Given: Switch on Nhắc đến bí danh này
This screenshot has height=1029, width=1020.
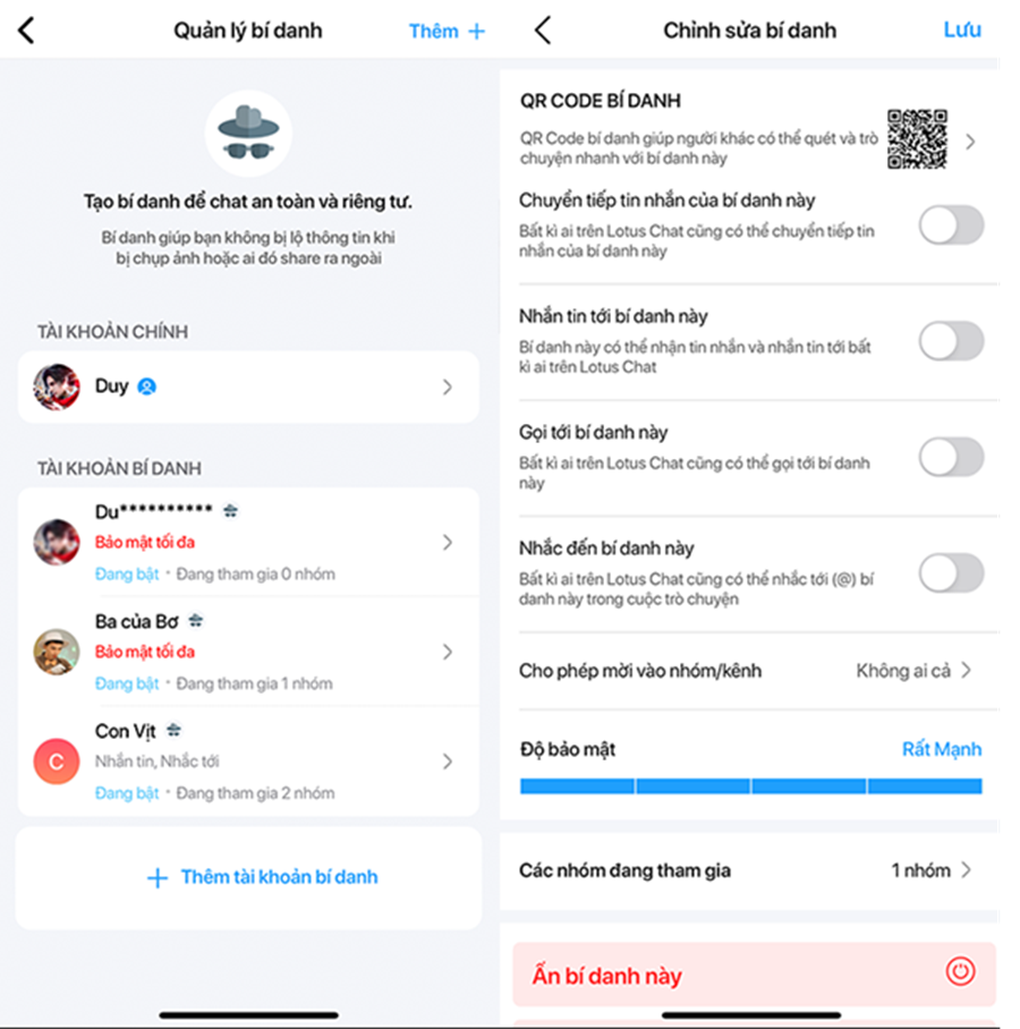Looking at the screenshot, I should pos(951,574).
